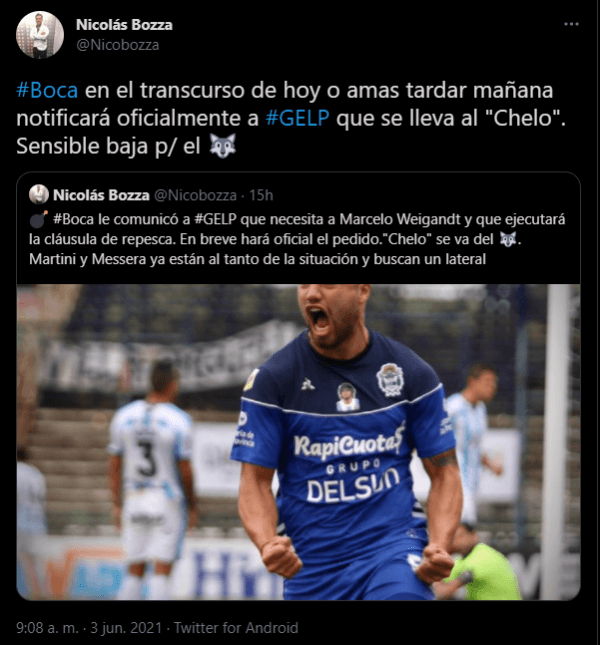Open the tweet's overflow menu
Screen dimensions: 600x645
coord(570,24)
